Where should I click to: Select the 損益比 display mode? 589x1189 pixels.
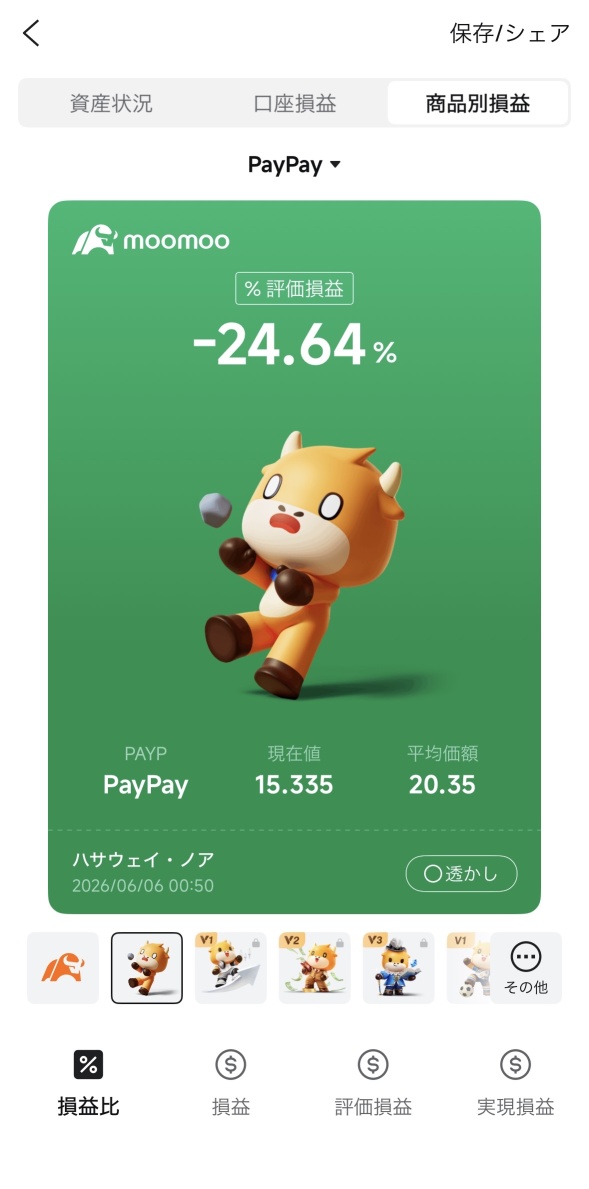coord(89,1083)
